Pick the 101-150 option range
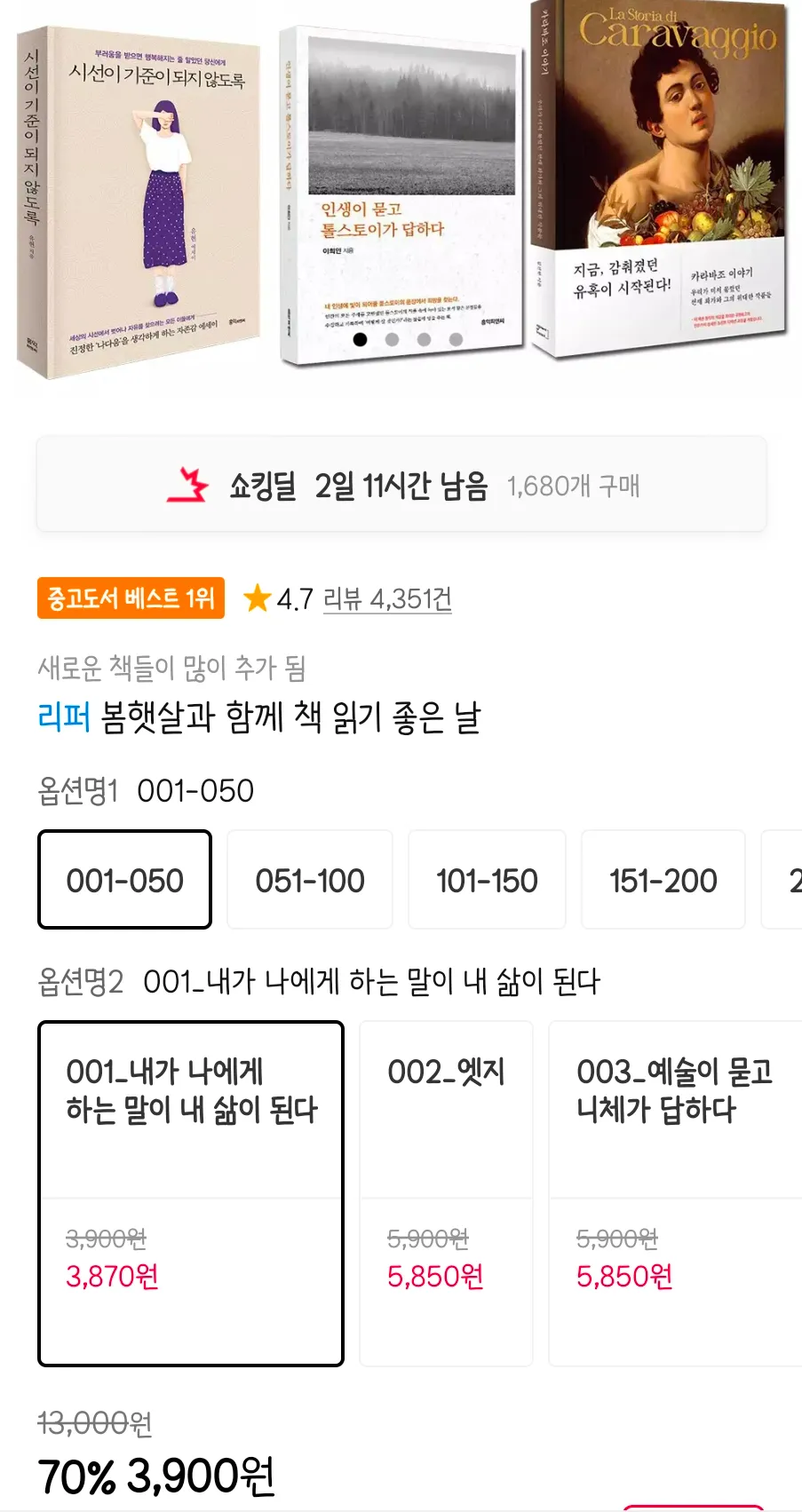Image resolution: width=802 pixels, height=1512 pixels. 487,880
